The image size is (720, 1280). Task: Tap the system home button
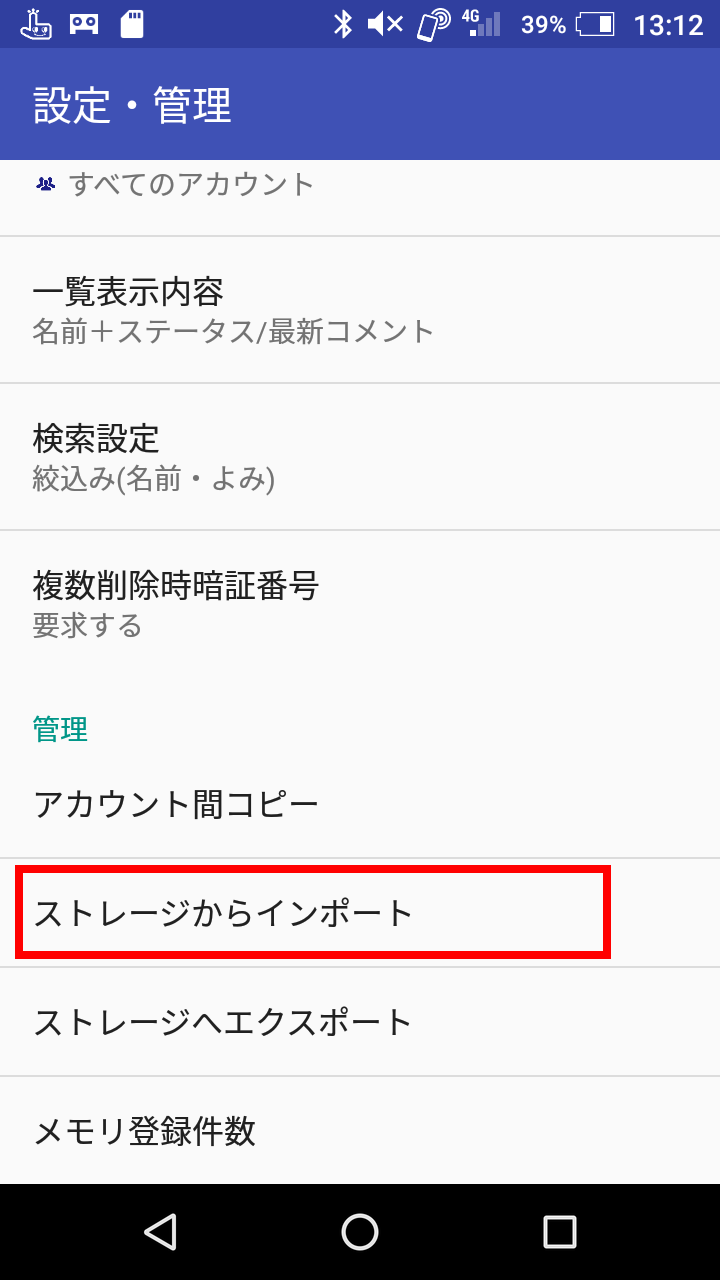(360, 1232)
